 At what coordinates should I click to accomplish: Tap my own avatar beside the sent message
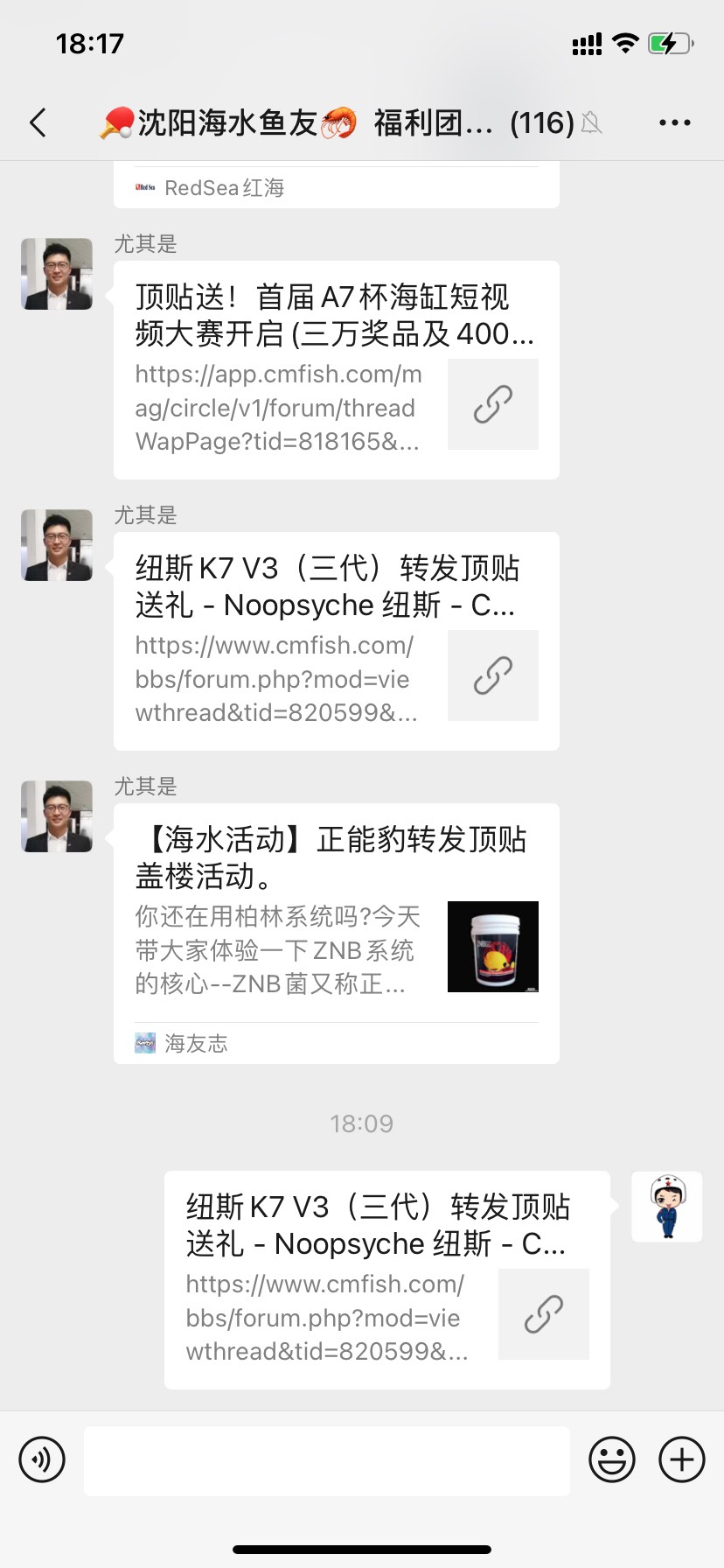[666, 1207]
